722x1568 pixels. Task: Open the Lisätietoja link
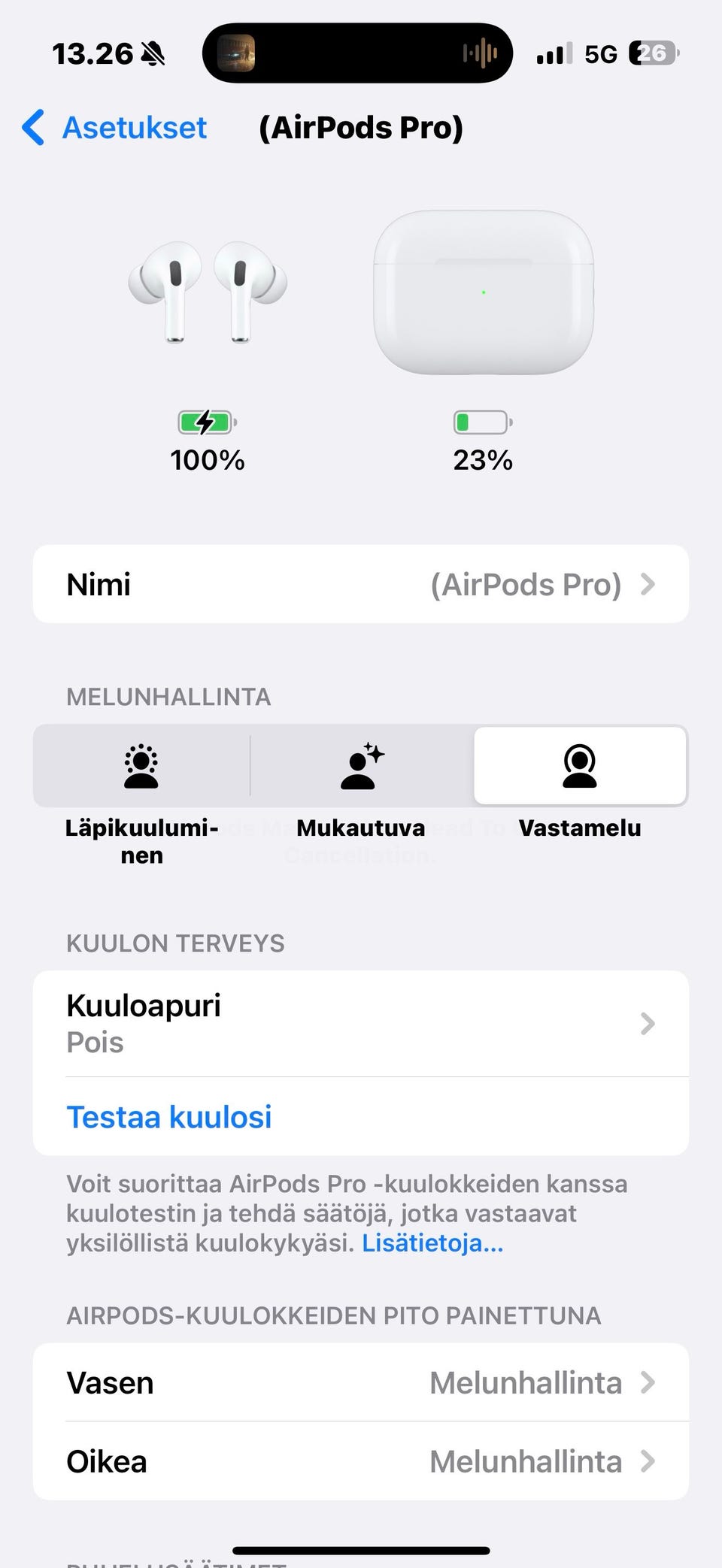[433, 1244]
